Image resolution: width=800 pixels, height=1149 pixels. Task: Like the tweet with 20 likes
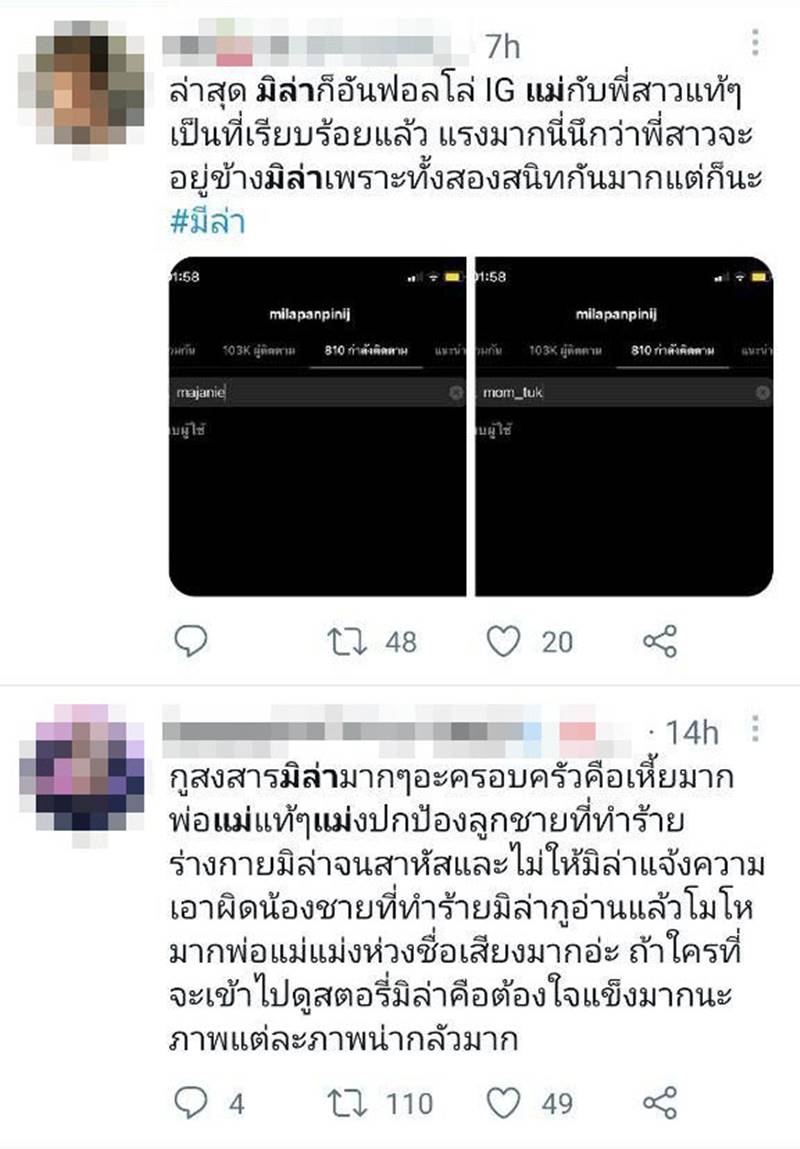click(503, 640)
